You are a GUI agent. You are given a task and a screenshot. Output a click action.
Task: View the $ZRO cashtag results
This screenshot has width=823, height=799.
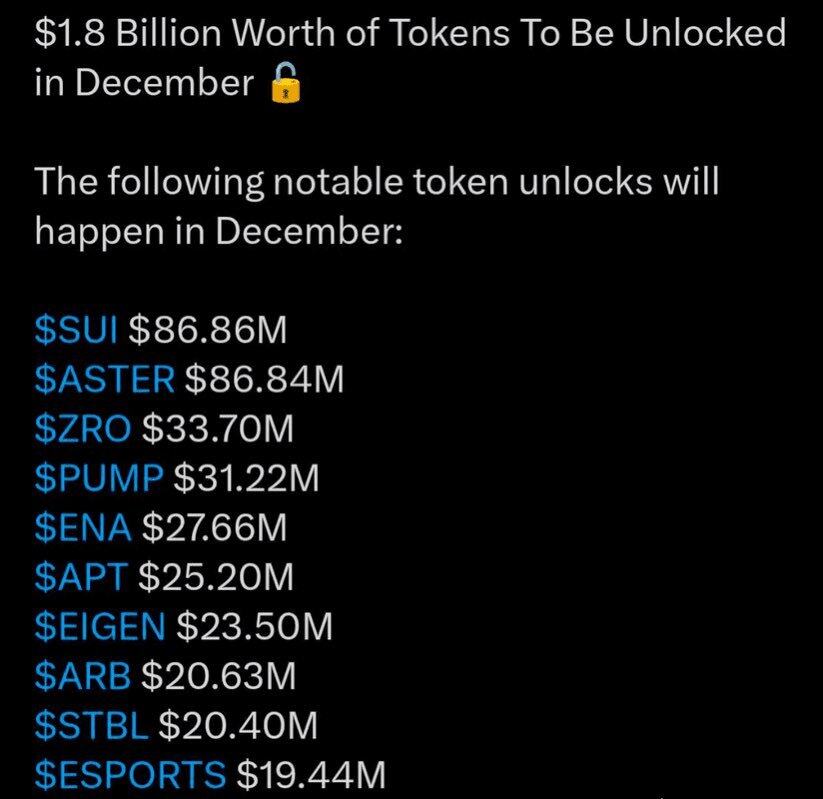point(83,430)
